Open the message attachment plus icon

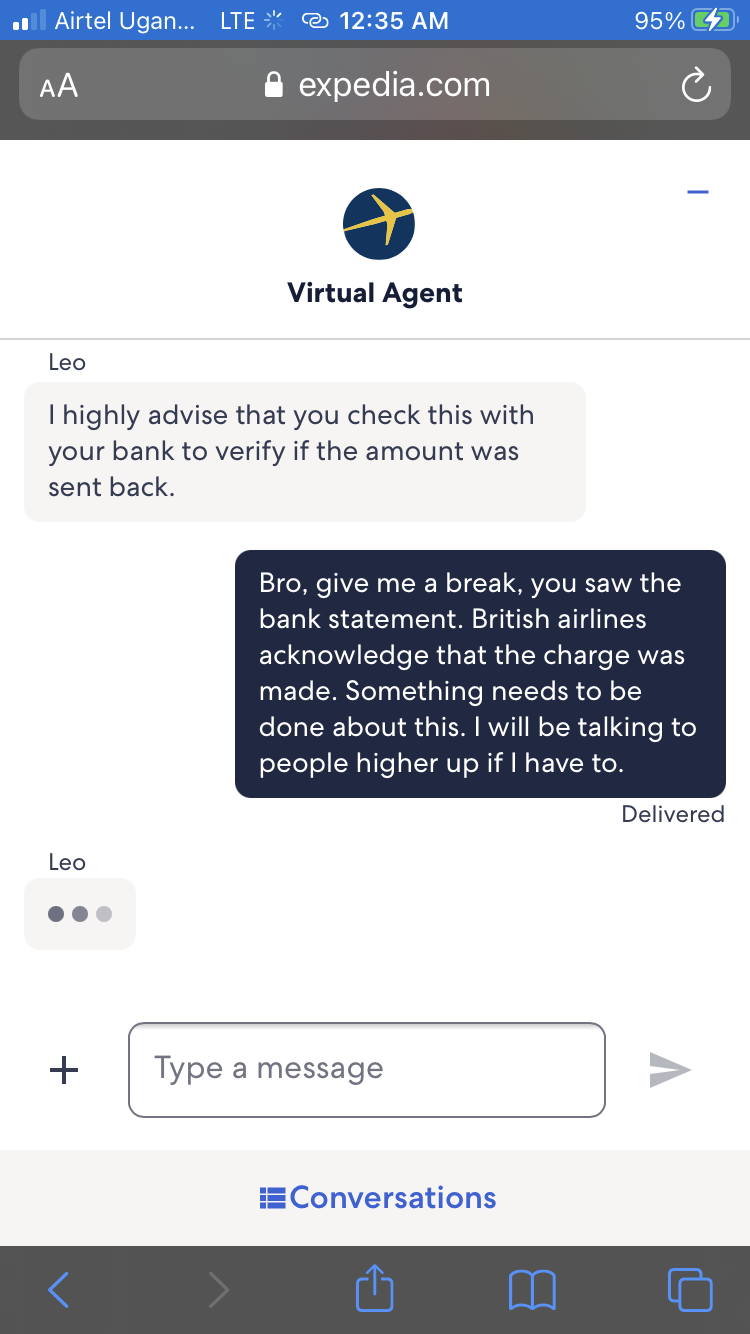[64, 1069]
